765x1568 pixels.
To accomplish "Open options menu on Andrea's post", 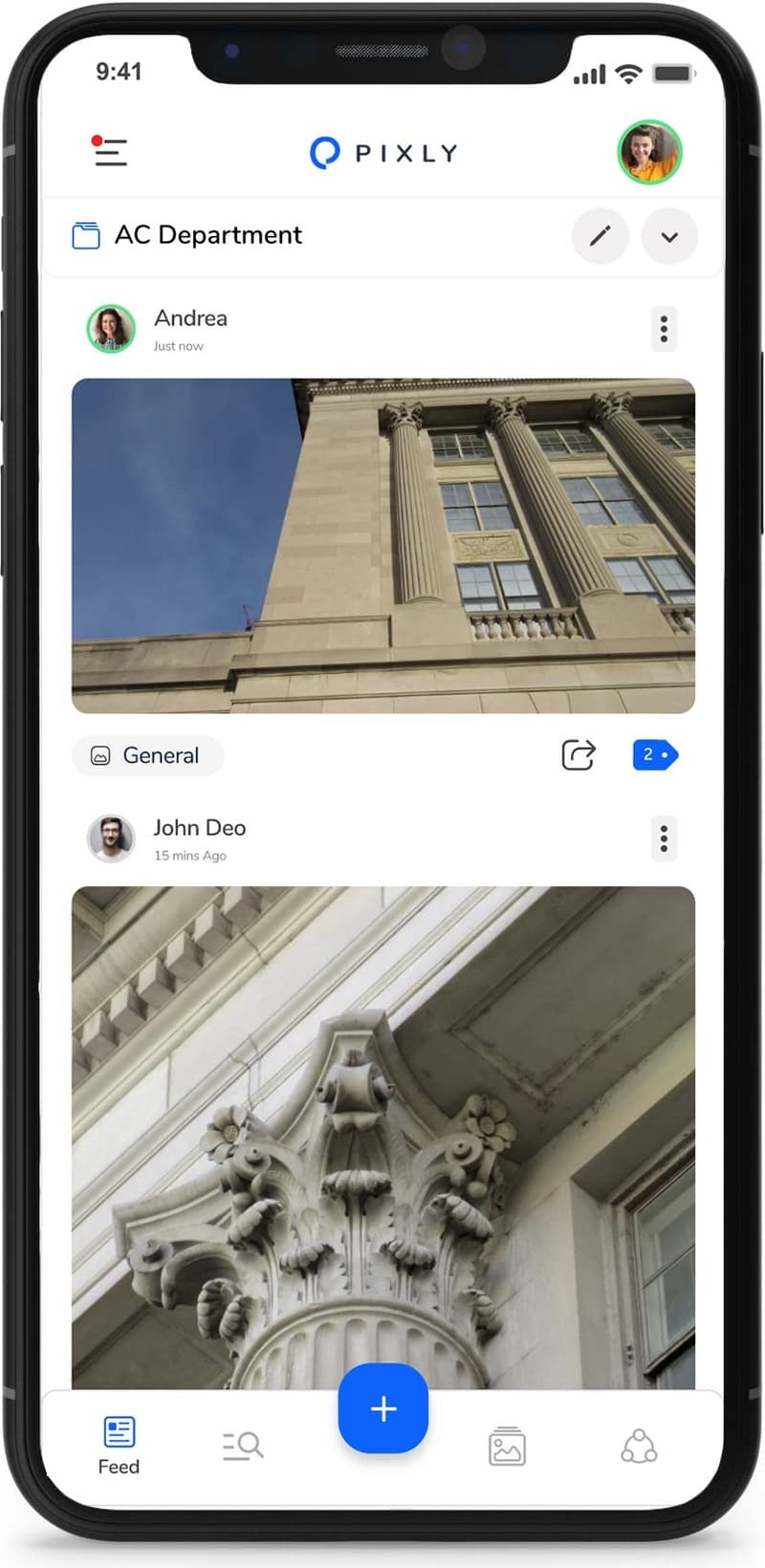I will (664, 329).
